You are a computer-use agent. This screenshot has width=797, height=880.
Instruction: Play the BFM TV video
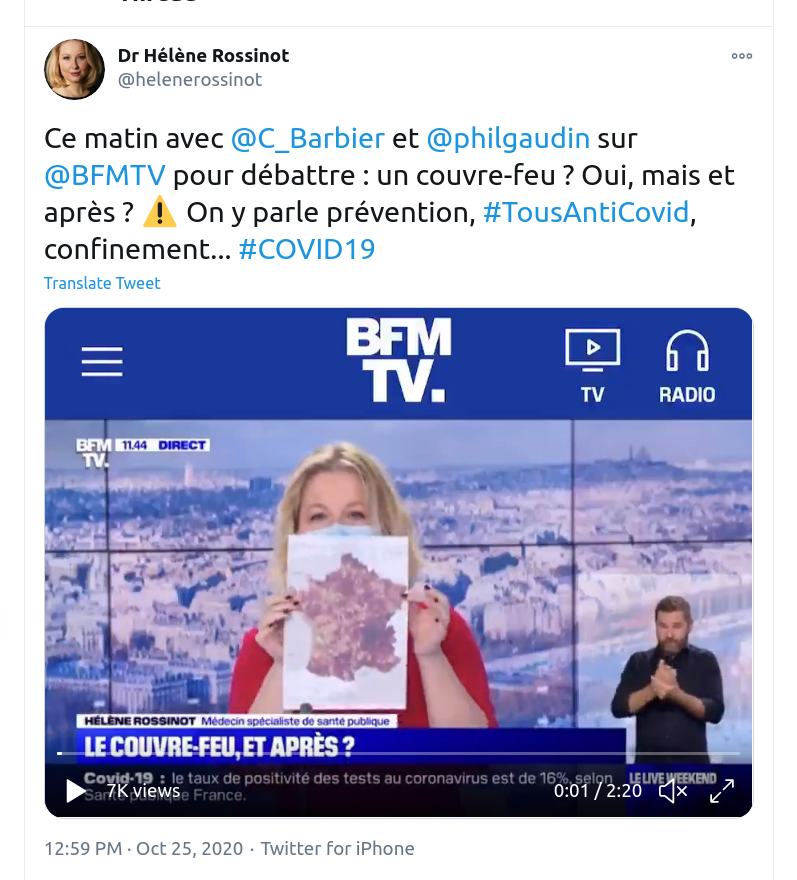pyautogui.click(x=76, y=791)
